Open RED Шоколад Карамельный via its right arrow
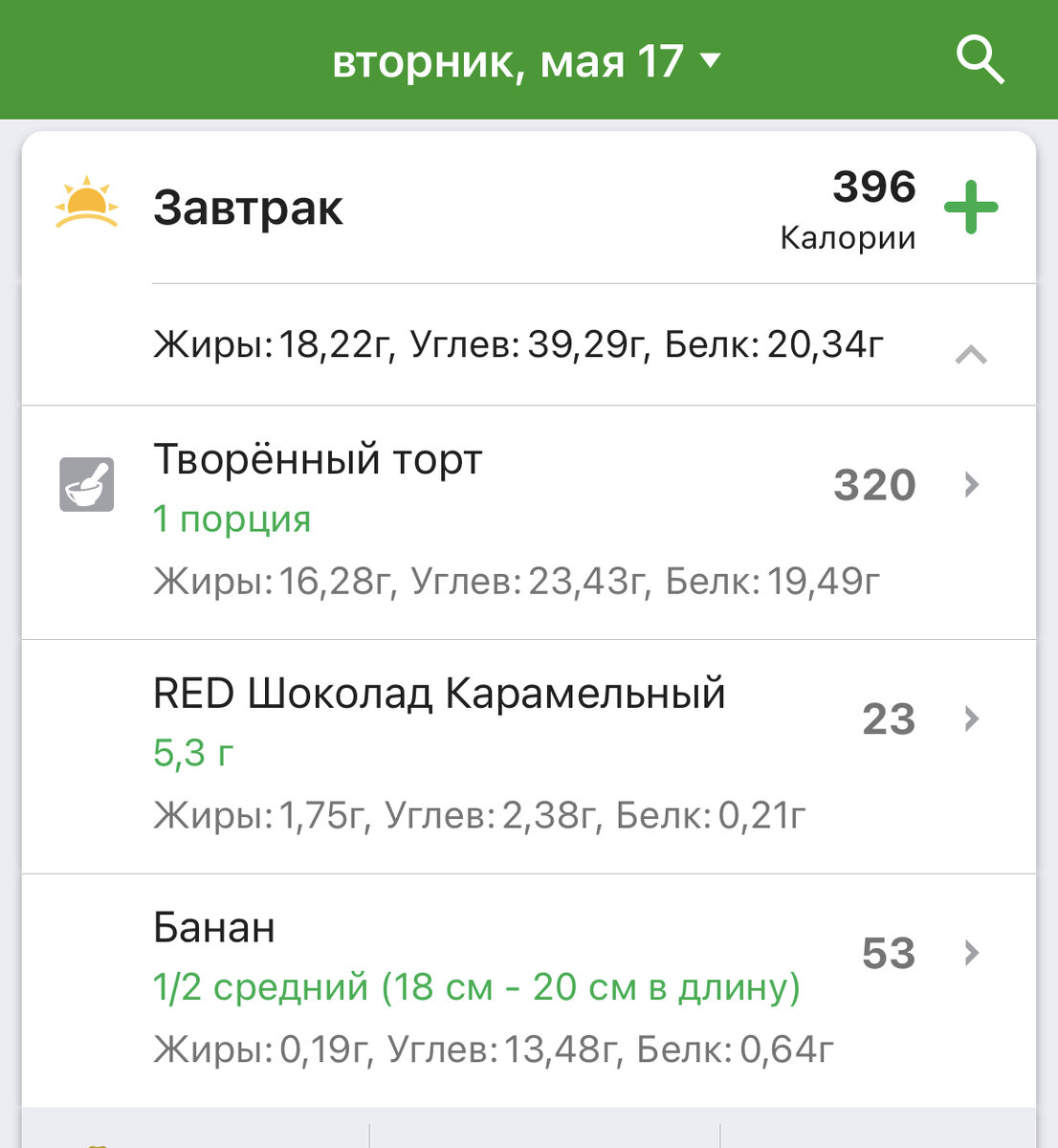The image size is (1058, 1148). click(x=973, y=718)
